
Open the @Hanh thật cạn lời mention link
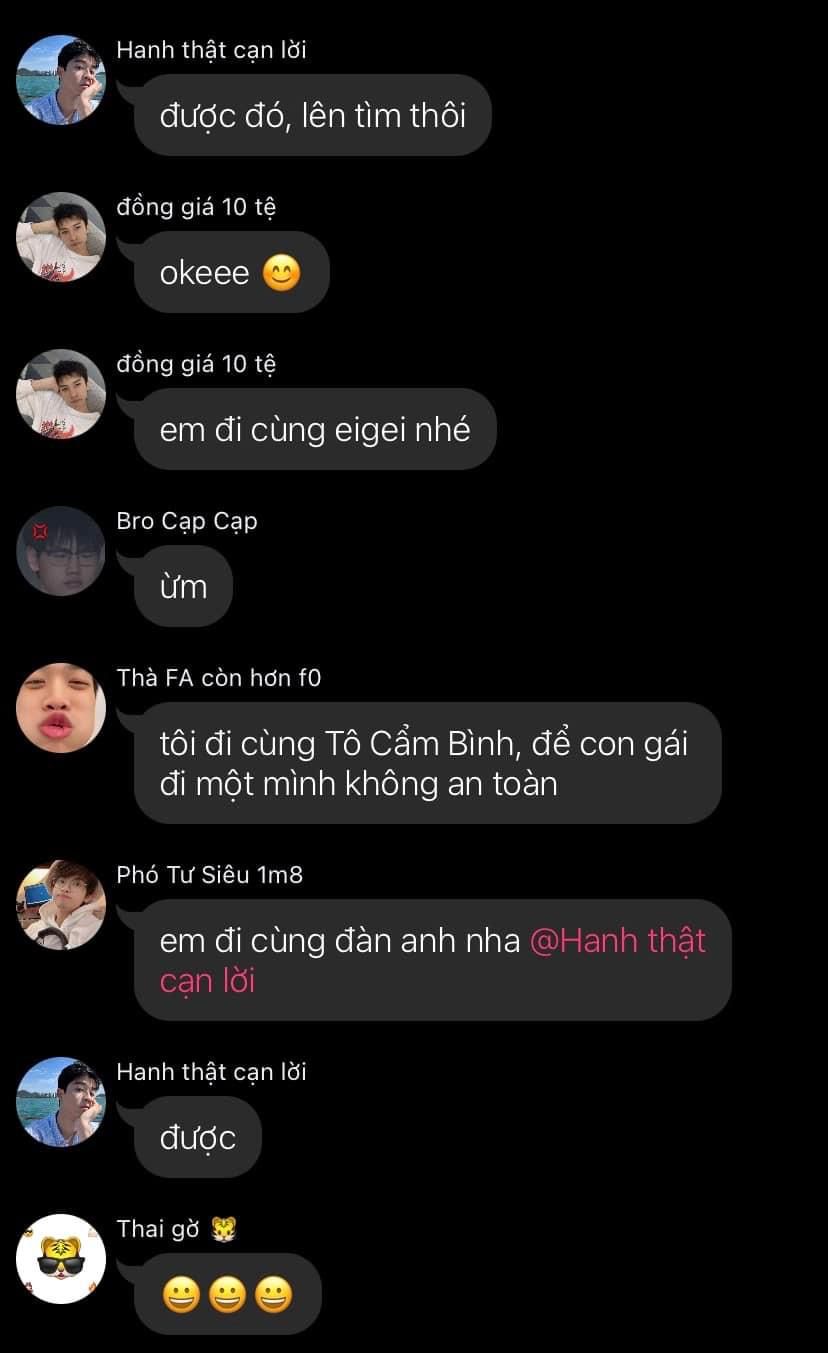click(616, 941)
